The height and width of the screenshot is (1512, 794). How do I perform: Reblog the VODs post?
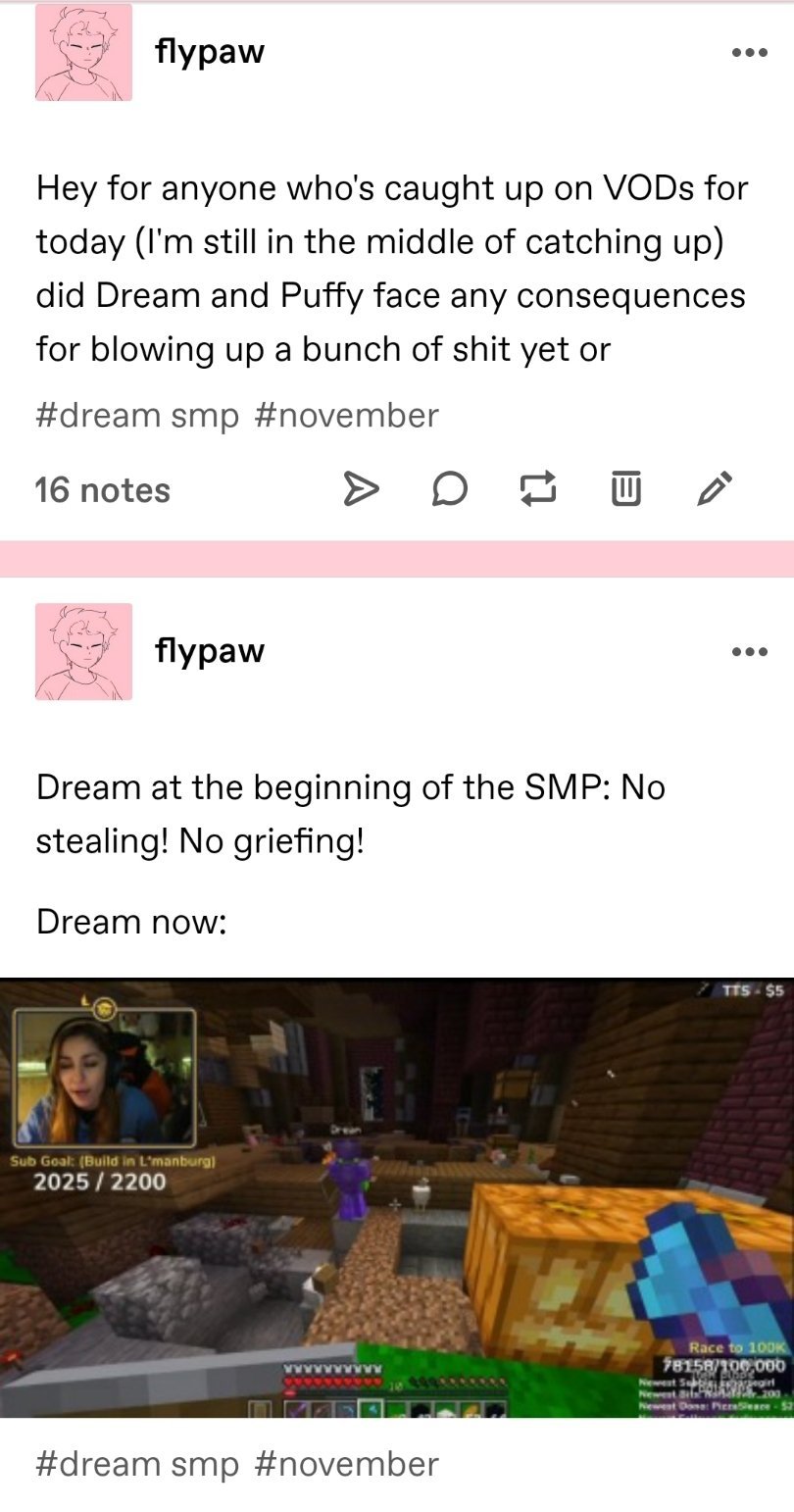click(x=538, y=488)
